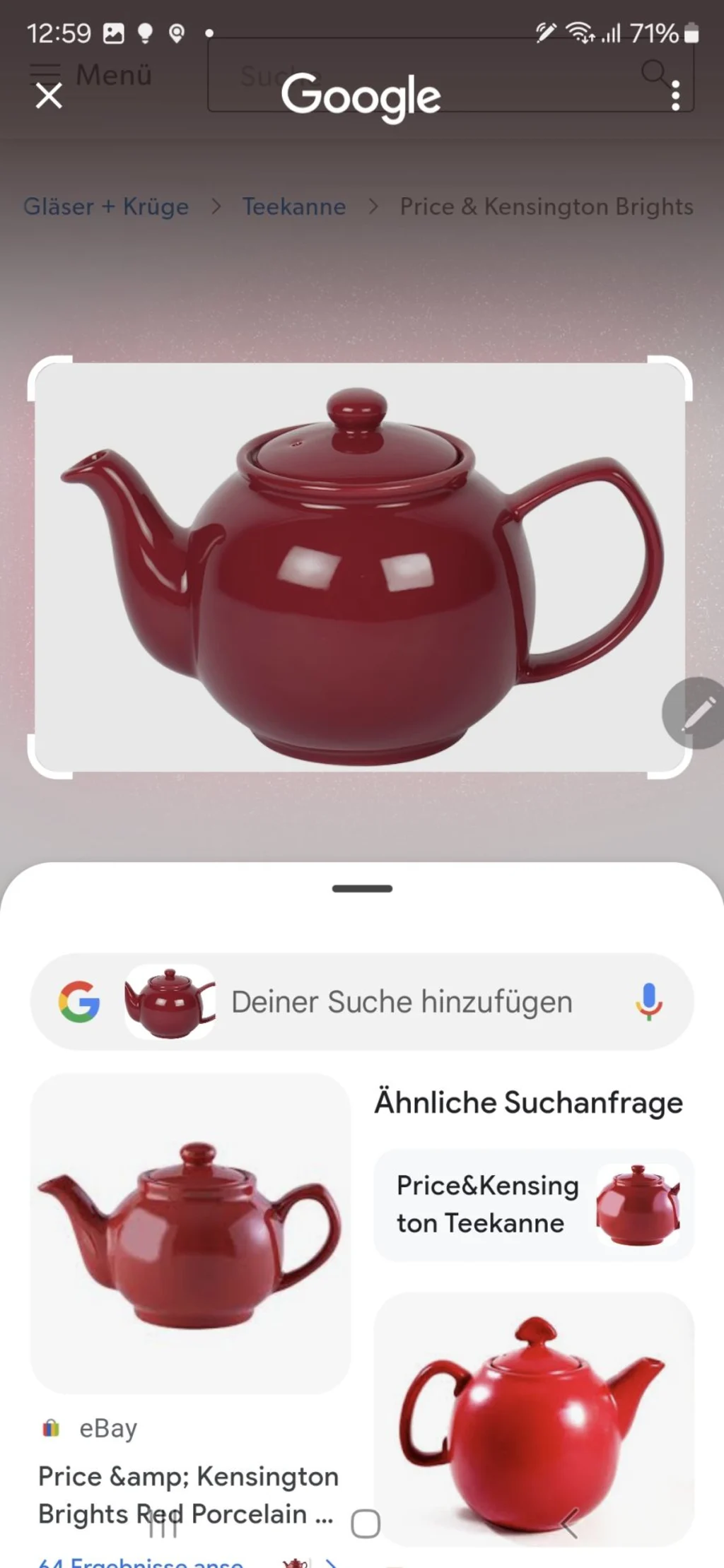Screen dimensions: 724x1568
Task: Select the 'Price&Kensington Teekanne' related search
Action: [533, 1205]
